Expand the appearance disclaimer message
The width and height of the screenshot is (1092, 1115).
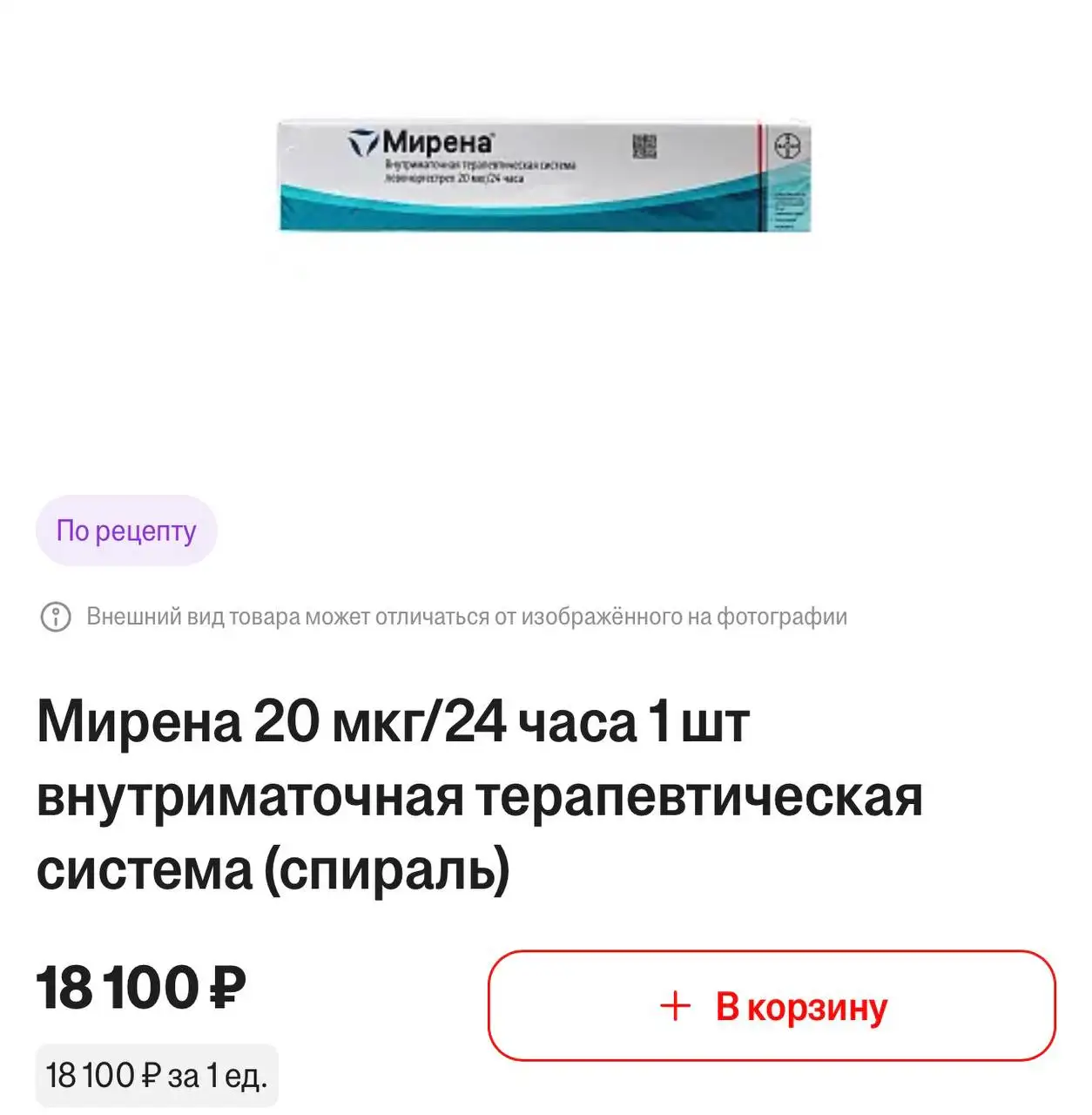[x=466, y=615]
